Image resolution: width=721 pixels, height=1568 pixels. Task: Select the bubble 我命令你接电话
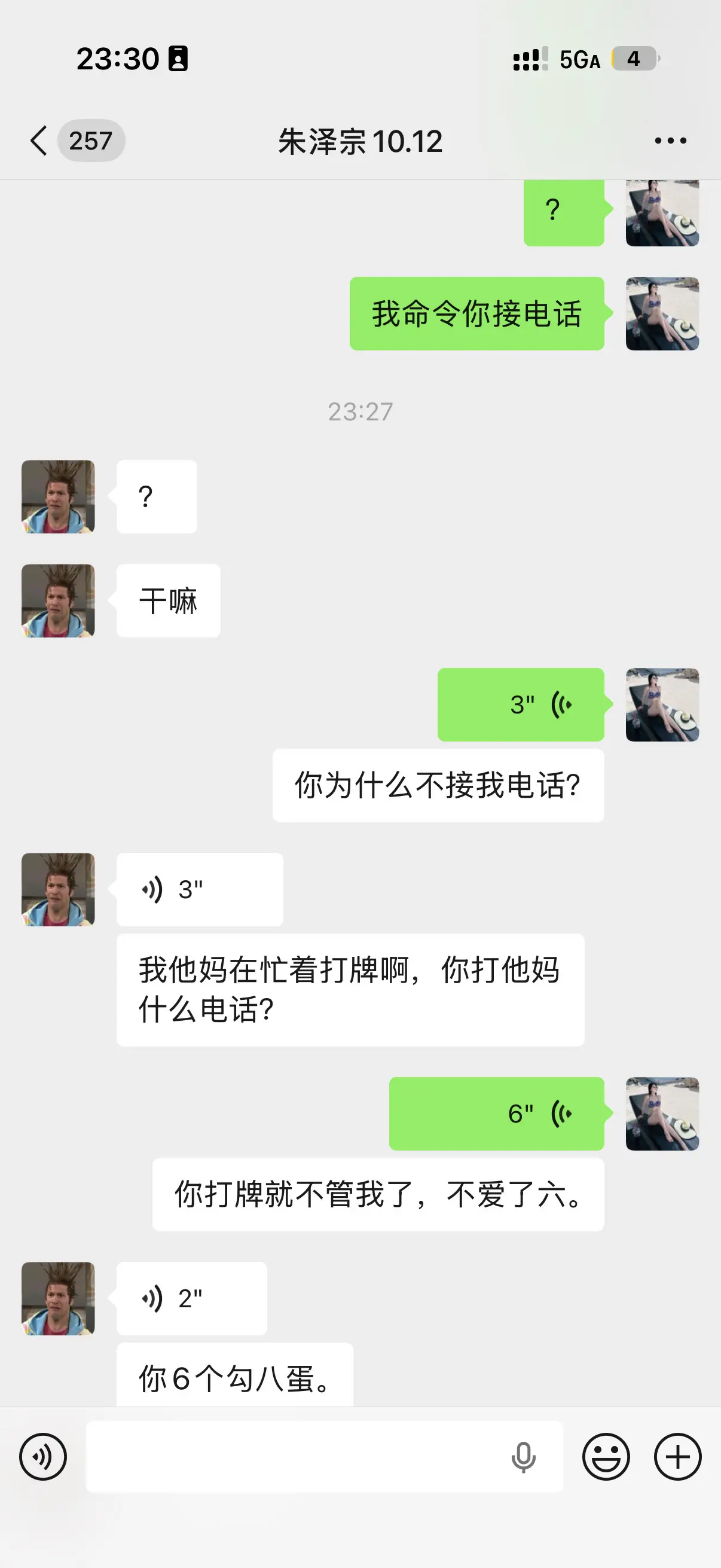pos(476,313)
